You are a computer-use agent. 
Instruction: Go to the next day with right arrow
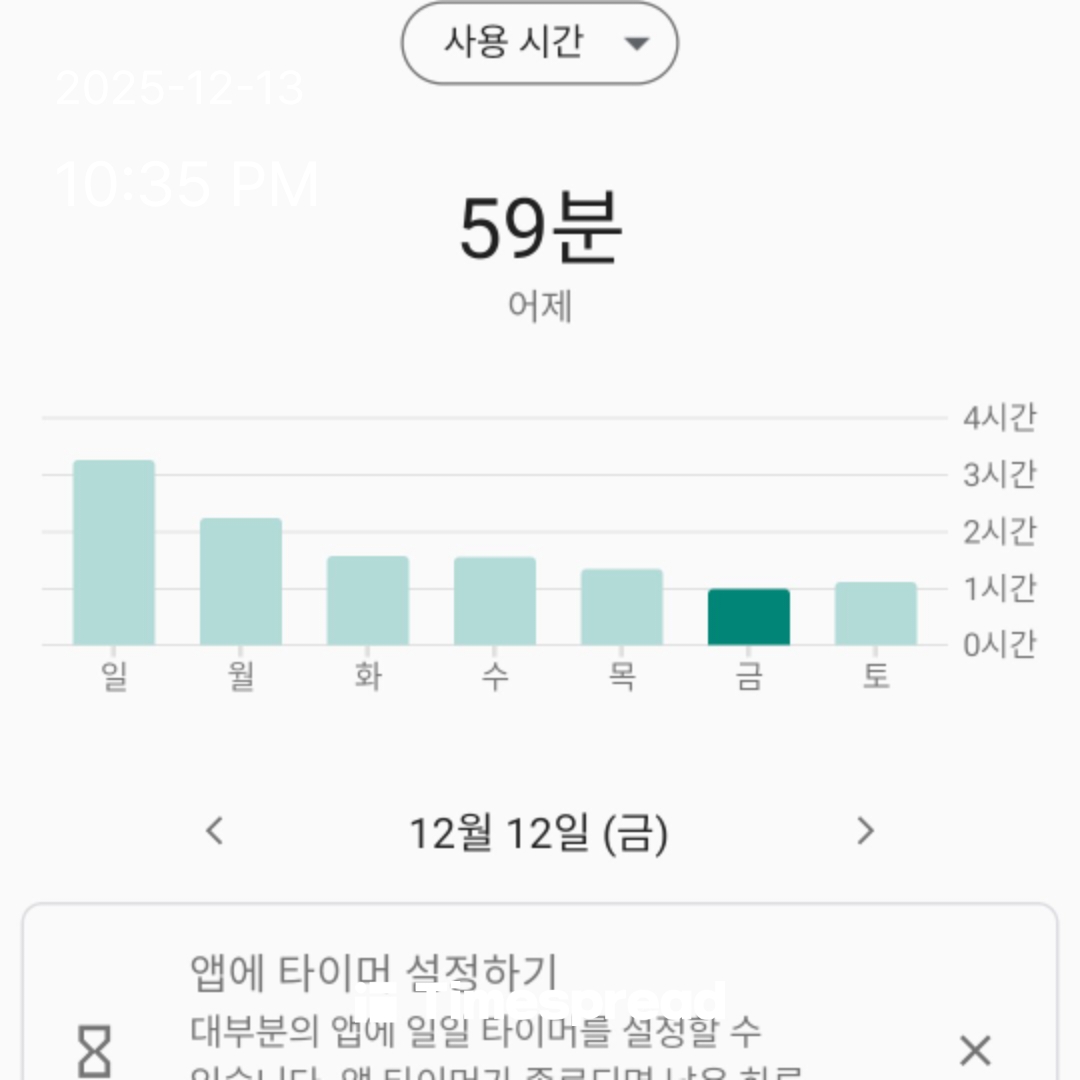(x=866, y=831)
